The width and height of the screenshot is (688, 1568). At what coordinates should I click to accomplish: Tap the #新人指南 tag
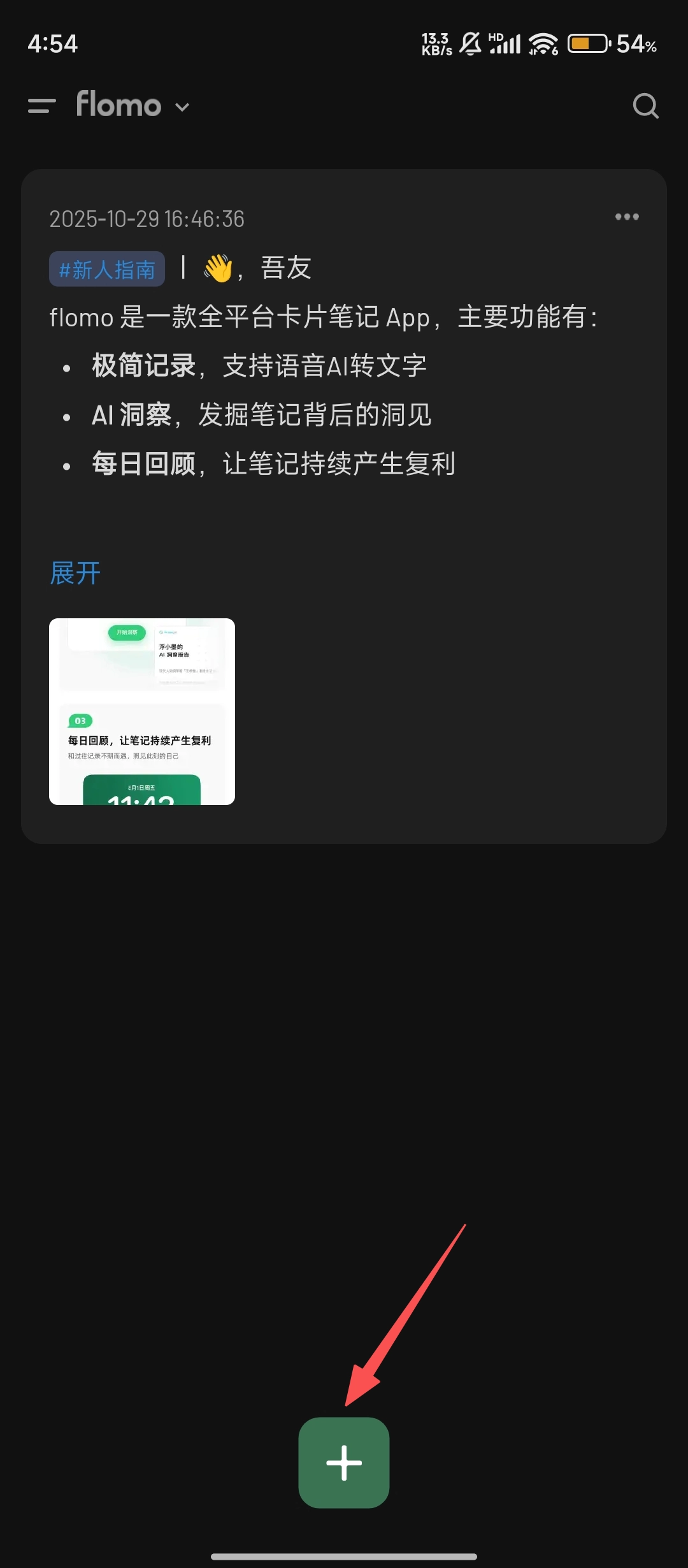point(107,269)
